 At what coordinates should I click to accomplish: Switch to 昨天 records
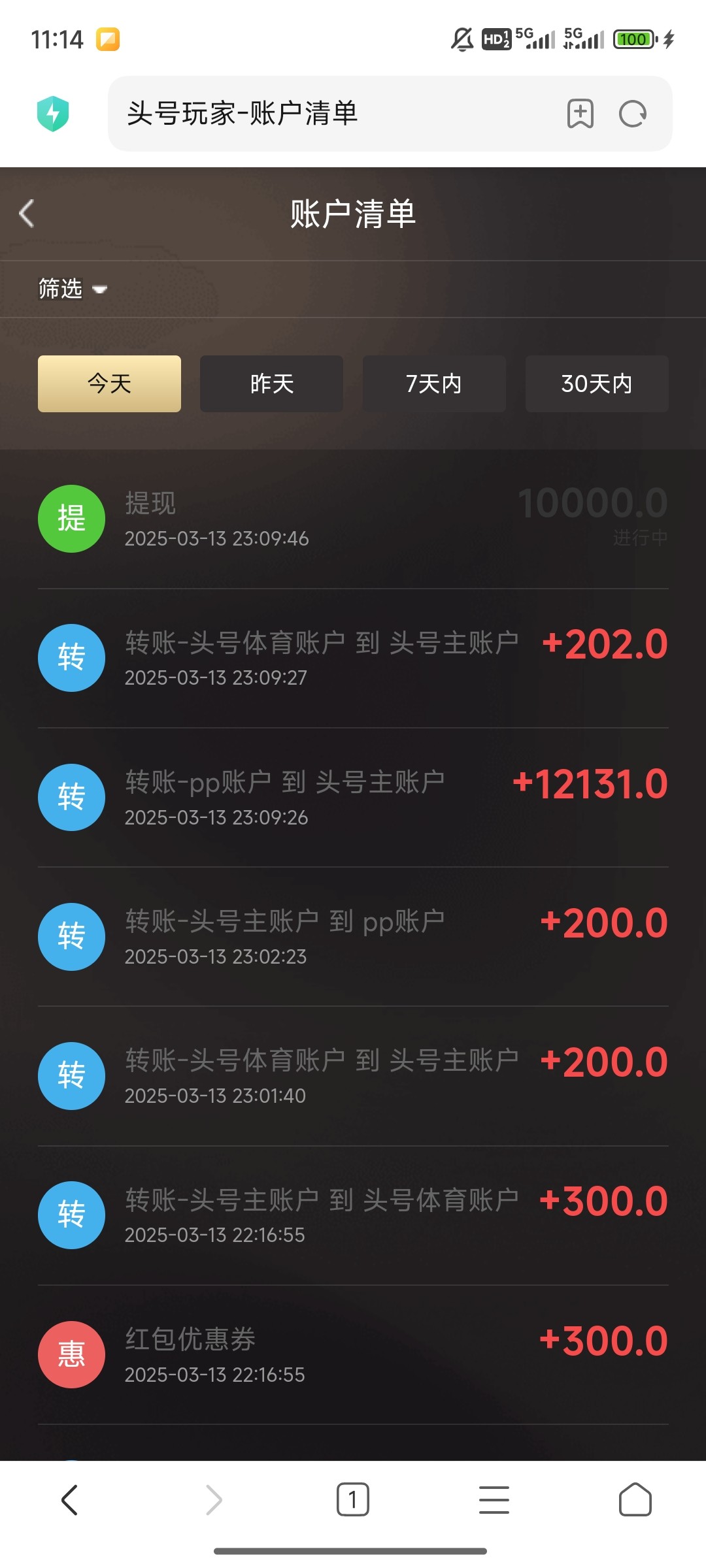[271, 384]
